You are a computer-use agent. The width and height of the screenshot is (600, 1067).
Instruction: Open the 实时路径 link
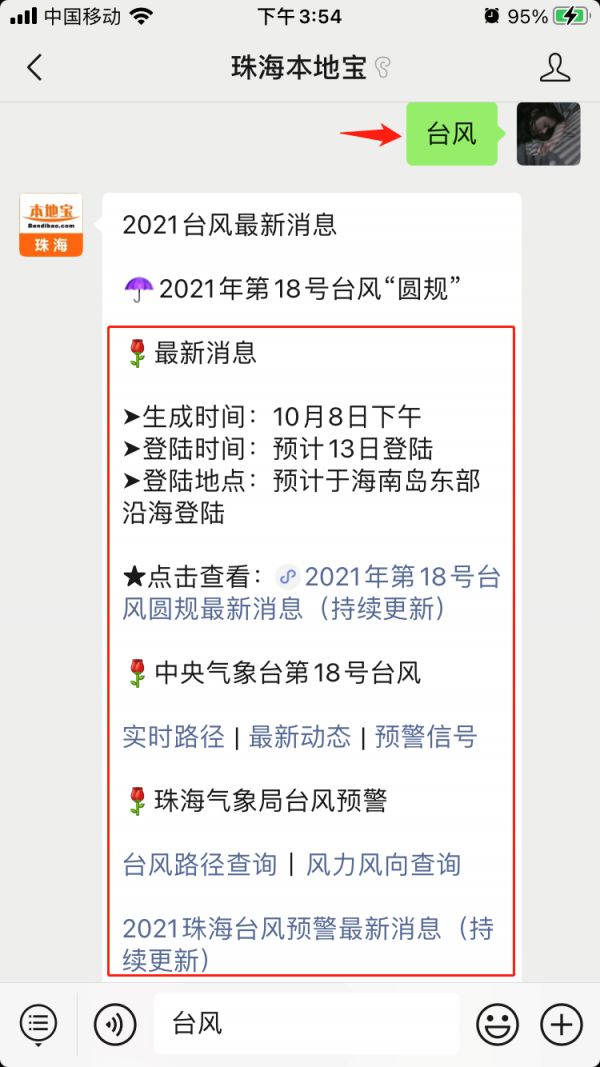[173, 737]
